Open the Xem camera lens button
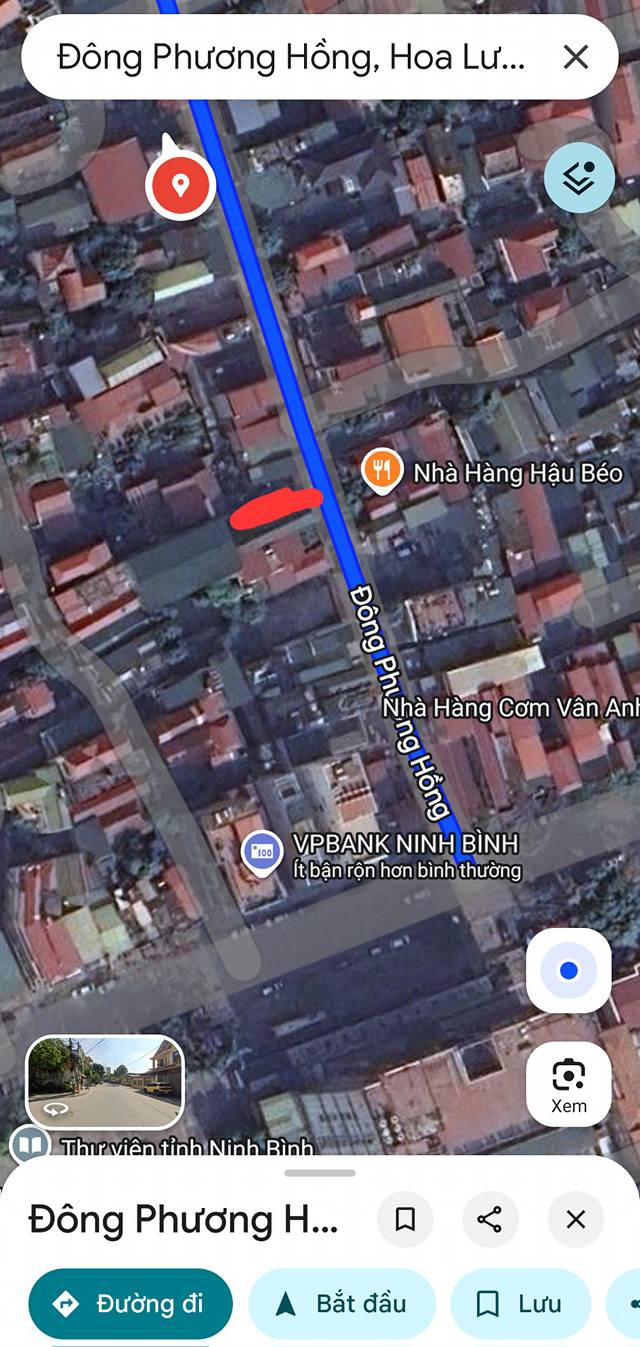The width and height of the screenshot is (640, 1347). coord(568,1084)
